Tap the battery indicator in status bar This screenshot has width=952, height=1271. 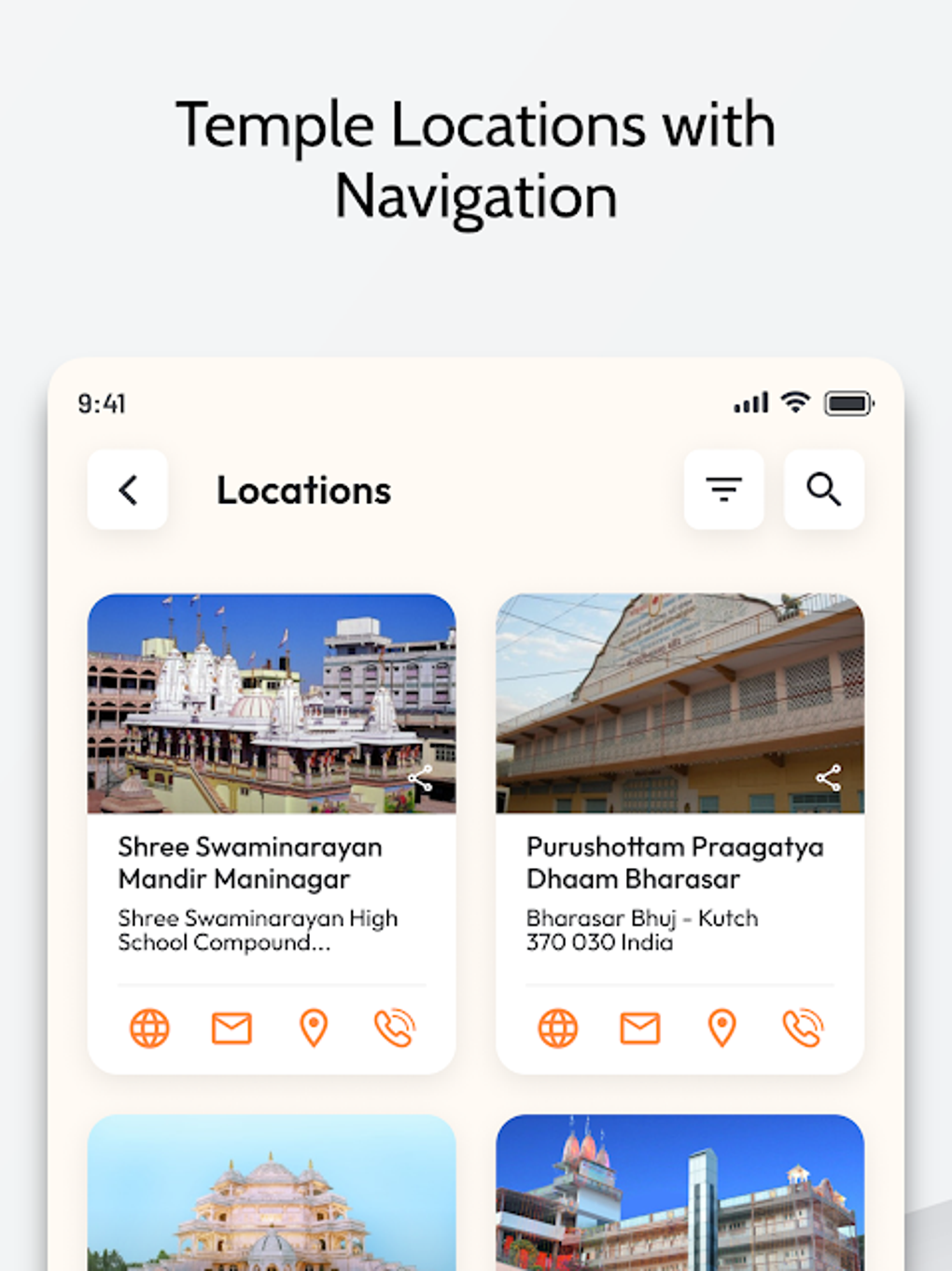847,402
